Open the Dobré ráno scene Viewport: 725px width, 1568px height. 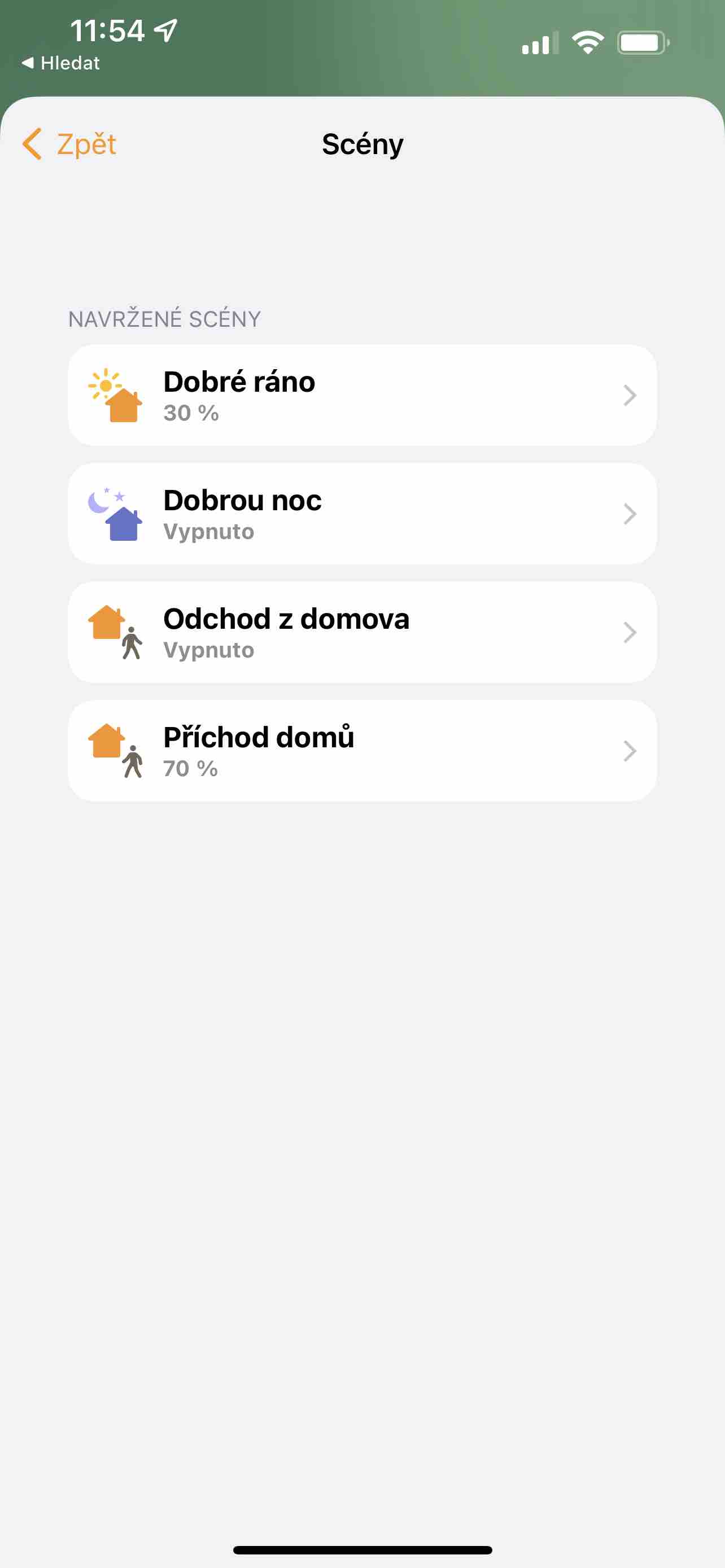coord(362,396)
